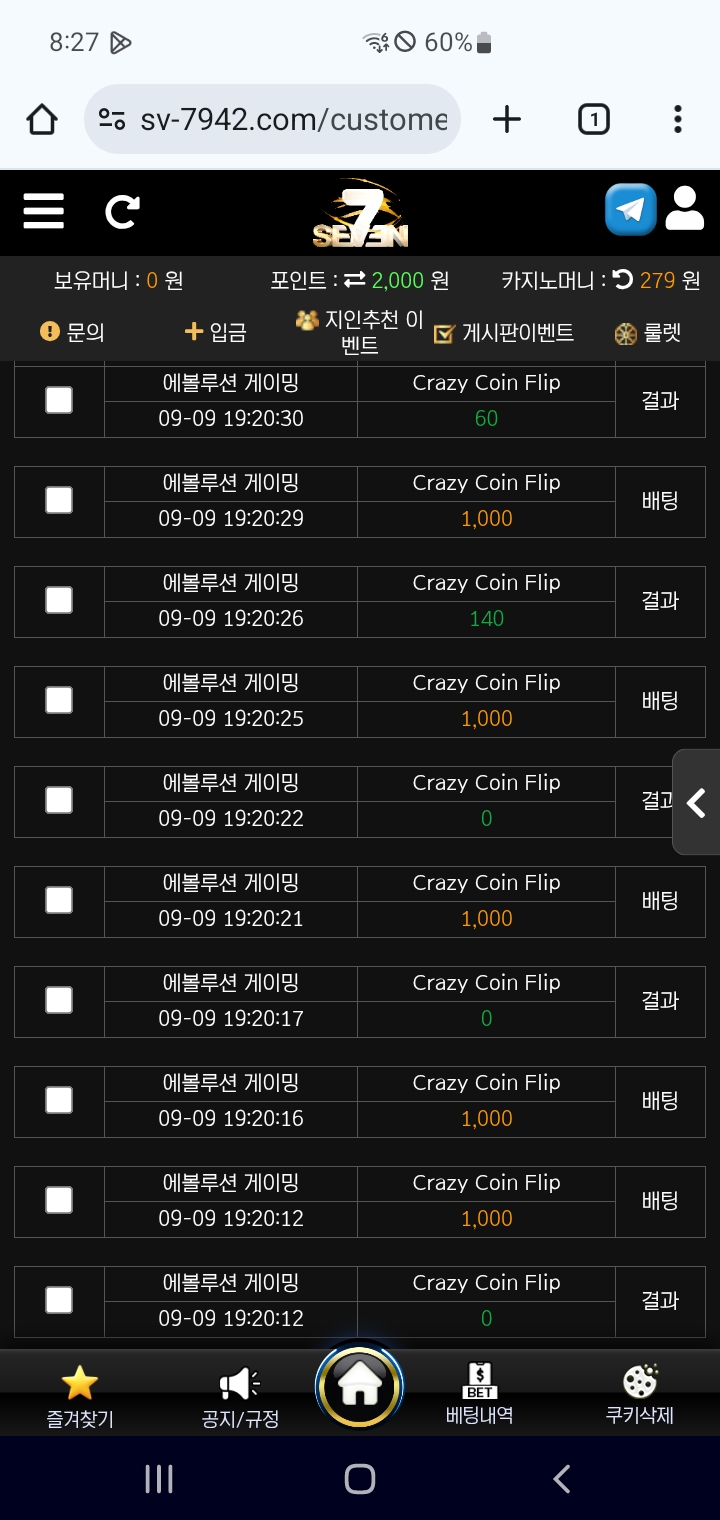Expand the side panel arrow
This screenshot has width=720, height=1520.
[x=697, y=802]
